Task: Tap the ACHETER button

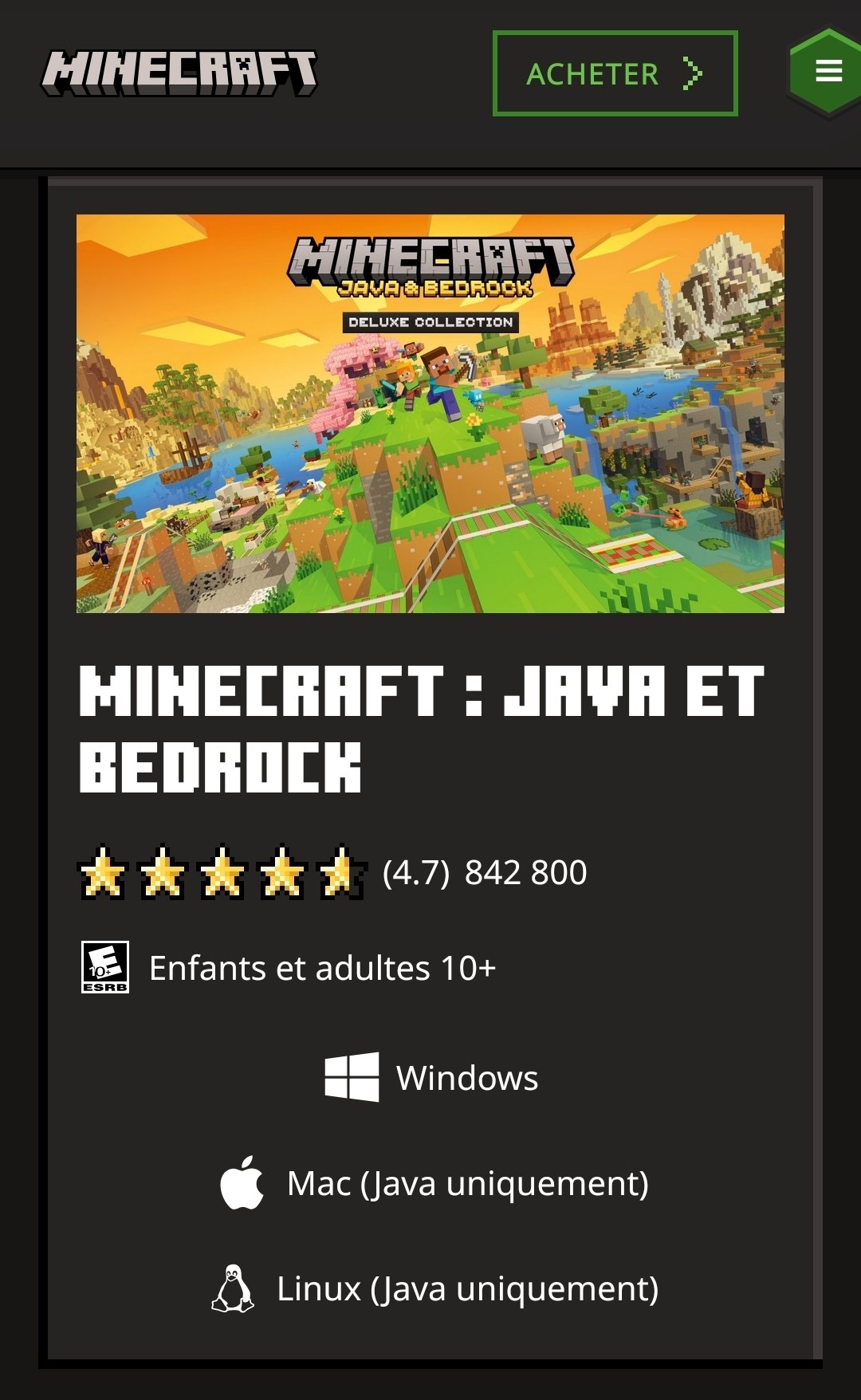Action: [x=615, y=73]
